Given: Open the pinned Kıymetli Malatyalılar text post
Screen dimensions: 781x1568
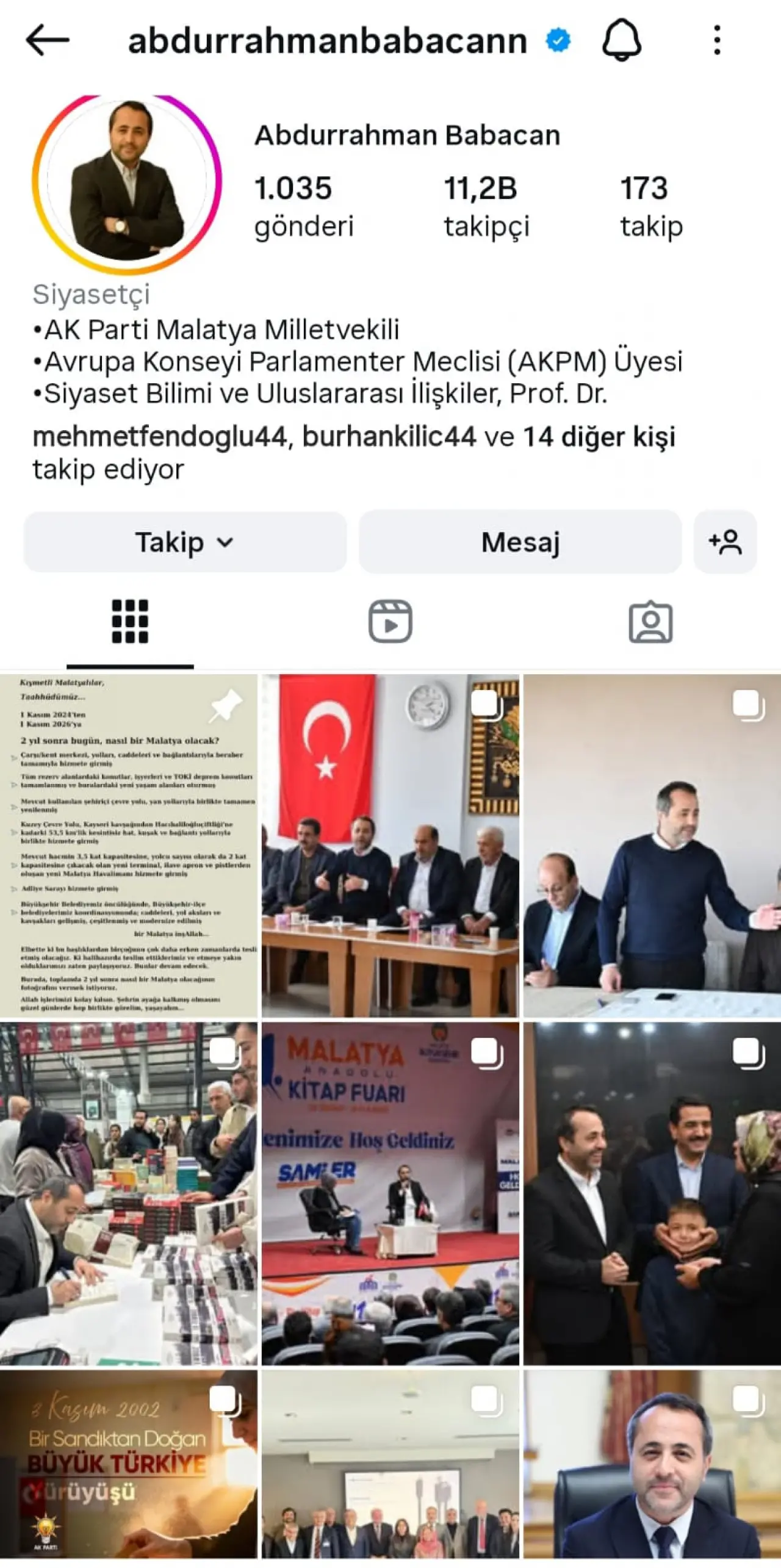Looking at the screenshot, I should click(129, 846).
